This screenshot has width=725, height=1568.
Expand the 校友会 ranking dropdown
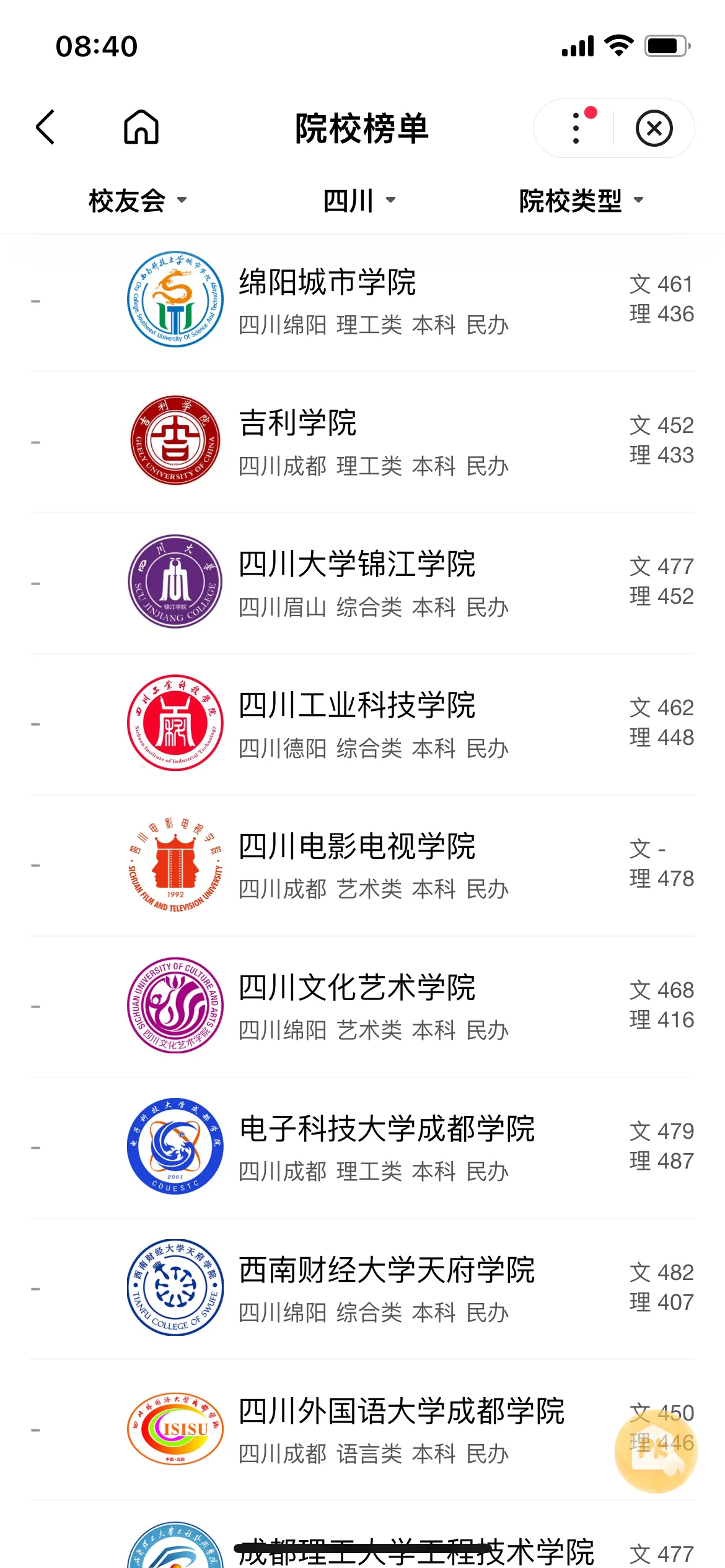(138, 201)
